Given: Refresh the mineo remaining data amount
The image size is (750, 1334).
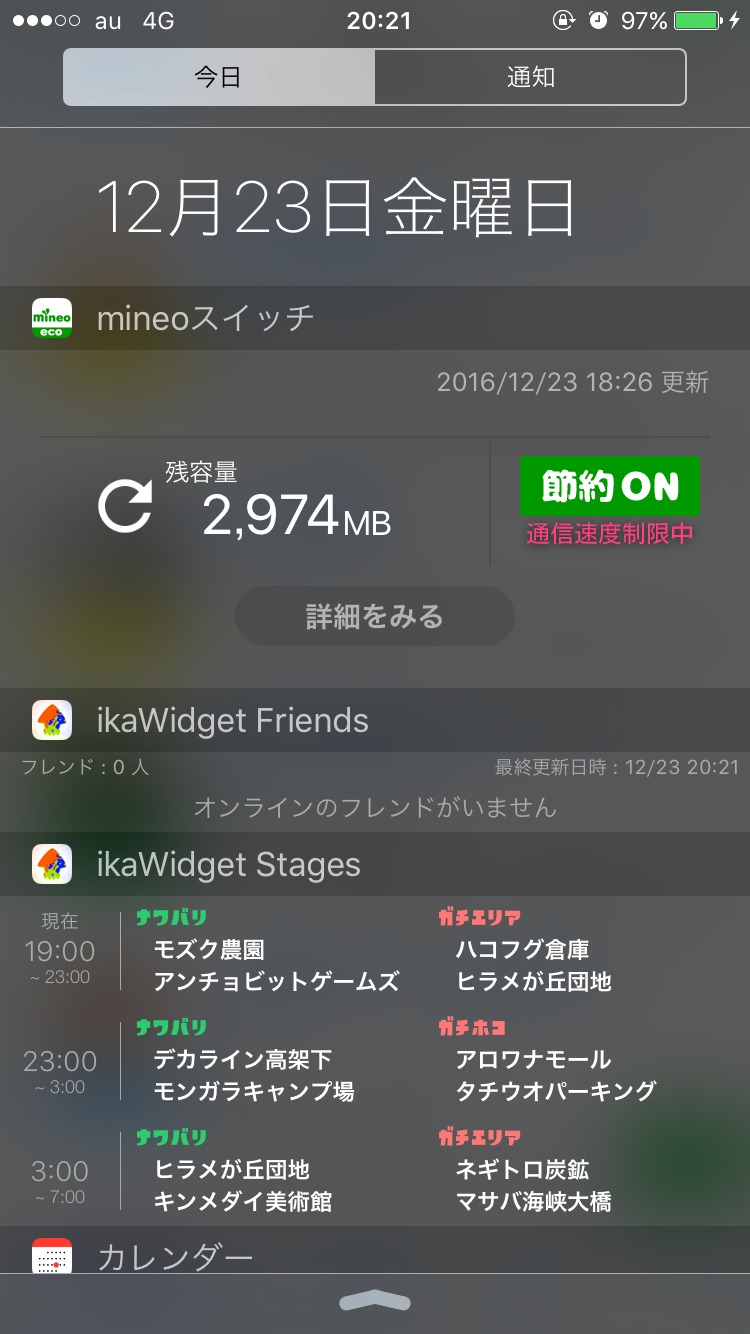Looking at the screenshot, I should click(125, 507).
